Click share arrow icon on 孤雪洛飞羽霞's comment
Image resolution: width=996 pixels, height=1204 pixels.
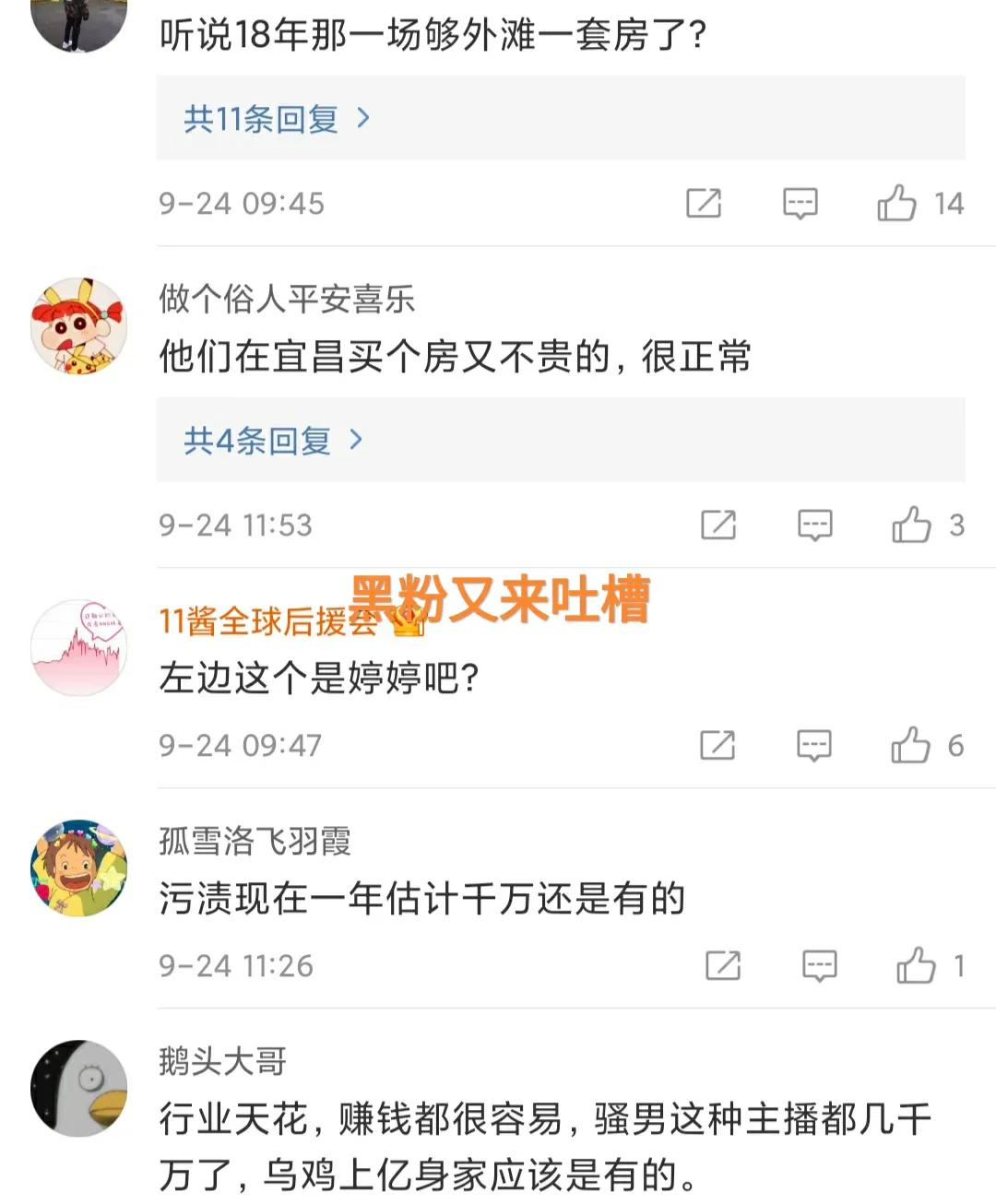point(724,966)
